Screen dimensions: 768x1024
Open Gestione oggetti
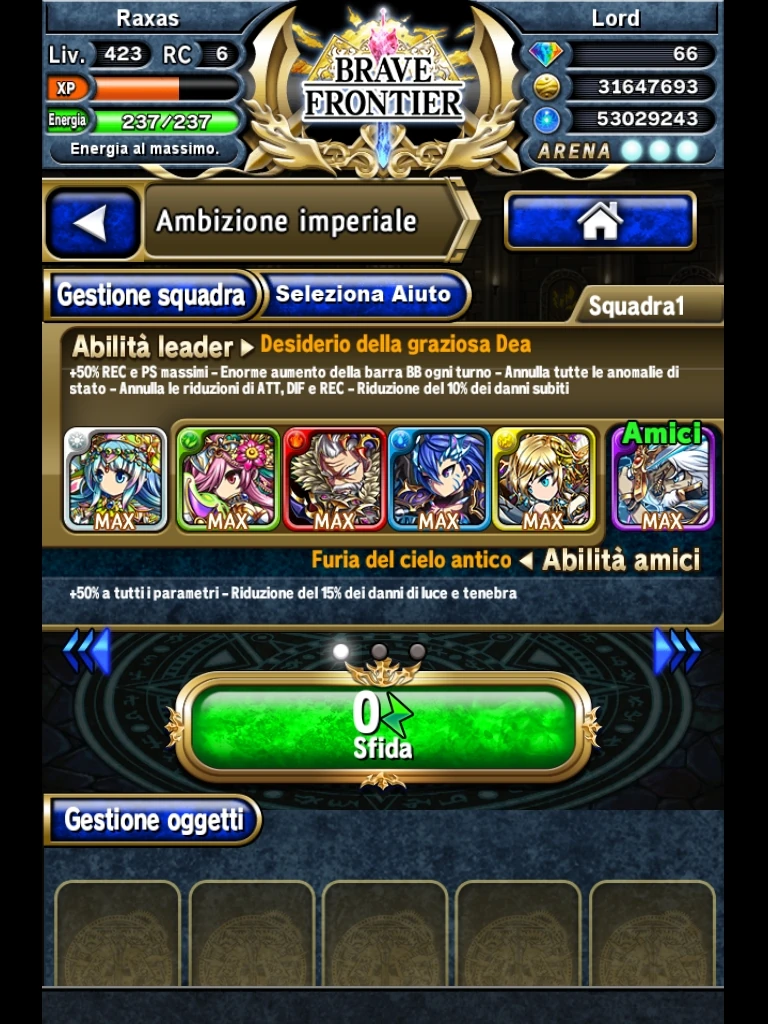coord(153,820)
